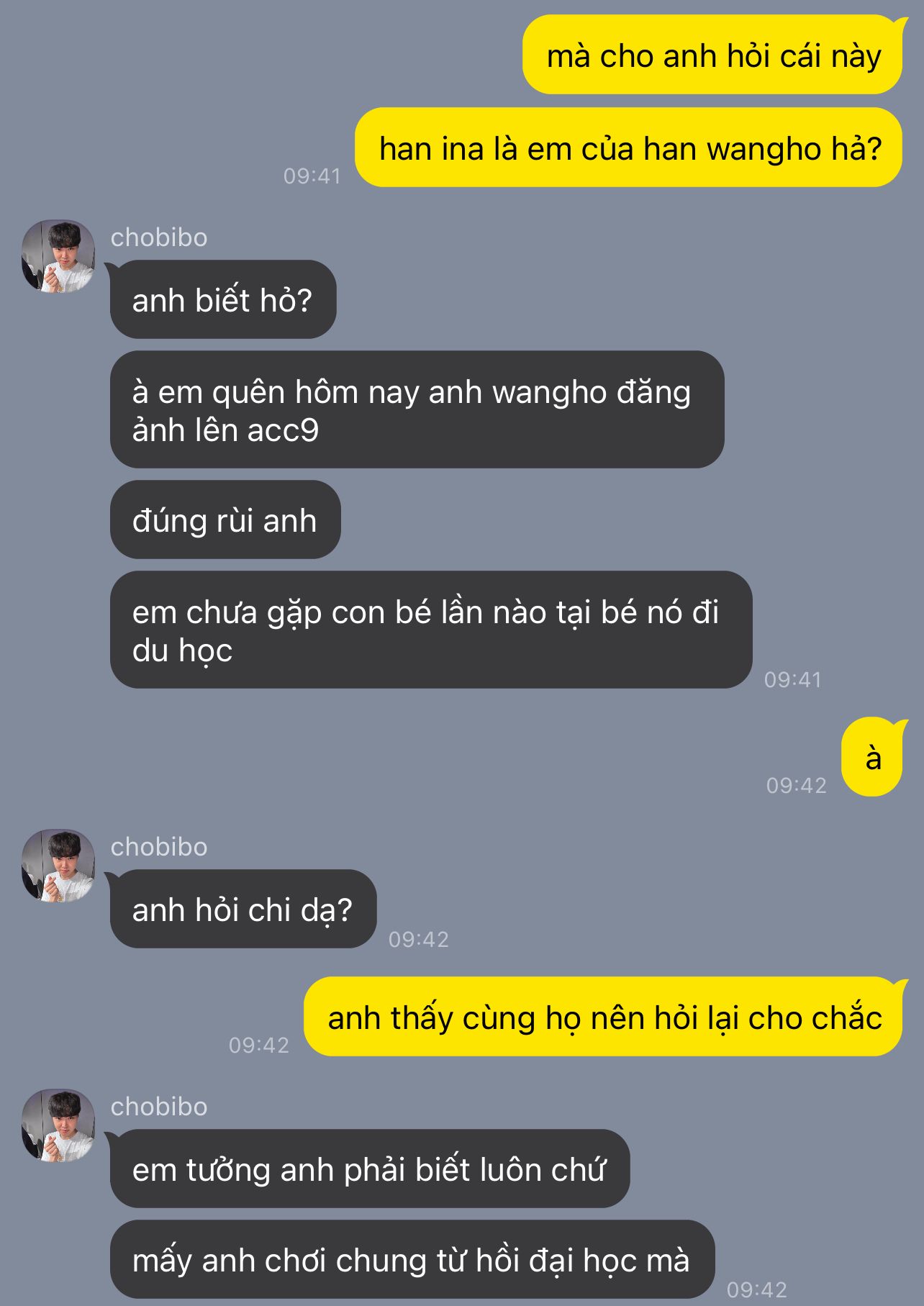View chobibo's profile picture near "anh hỏi chi dạ?"

[x=58, y=866]
